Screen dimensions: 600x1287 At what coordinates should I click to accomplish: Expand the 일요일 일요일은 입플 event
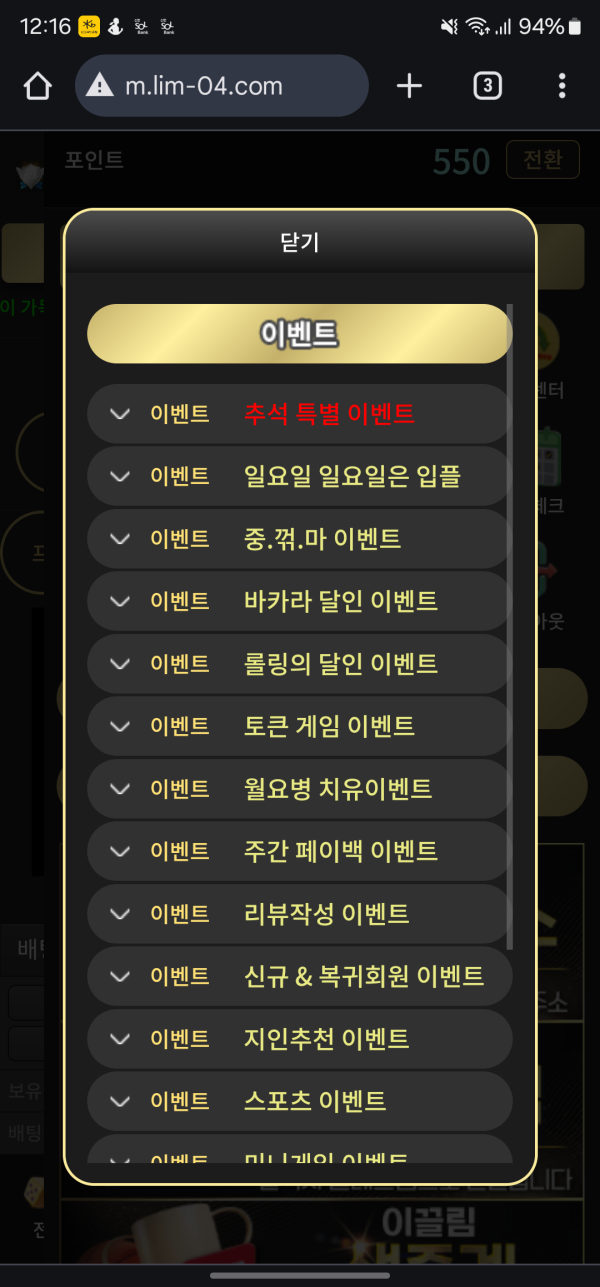click(x=300, y=476)
